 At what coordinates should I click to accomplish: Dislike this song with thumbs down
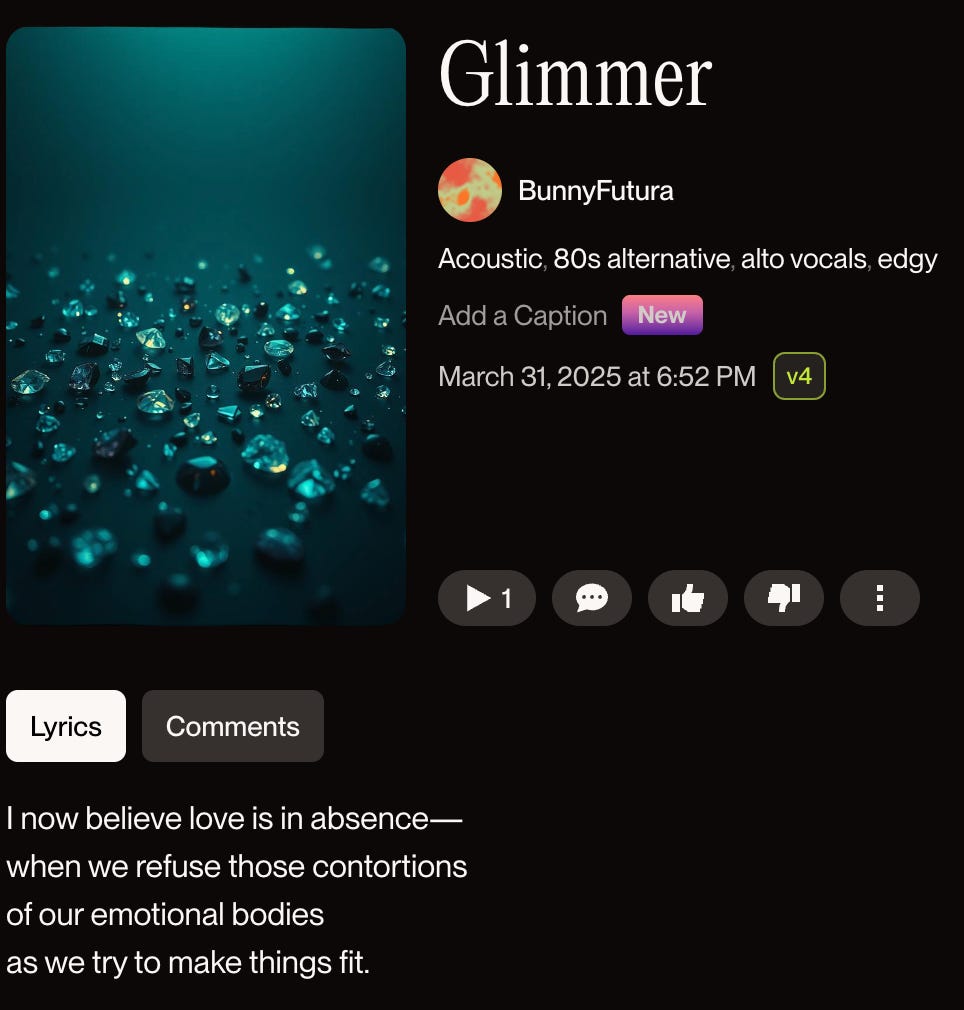pyautogui.click(x=784, y=598)
